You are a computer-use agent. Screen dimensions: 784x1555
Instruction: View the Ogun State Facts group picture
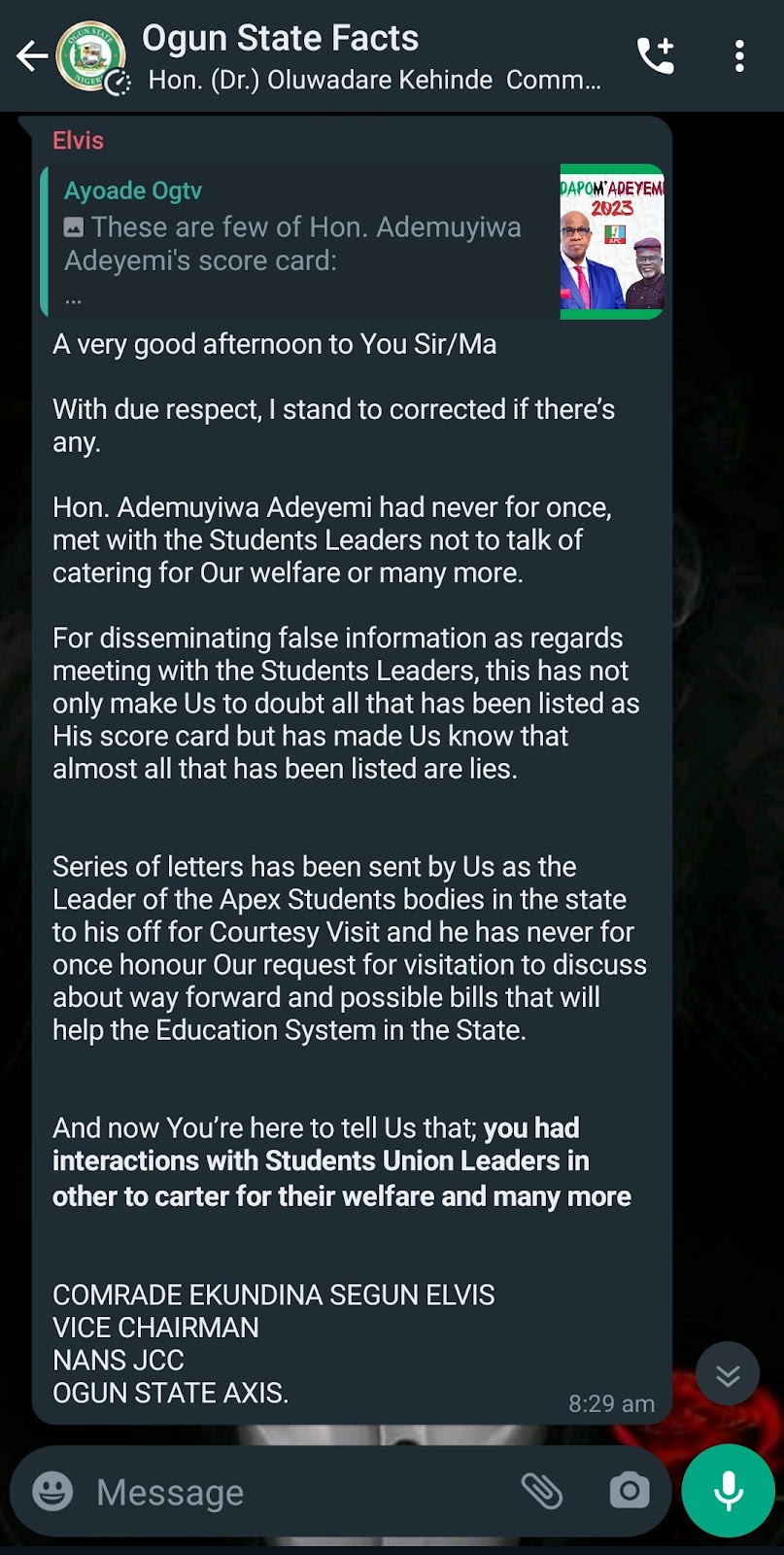point(90,56)
